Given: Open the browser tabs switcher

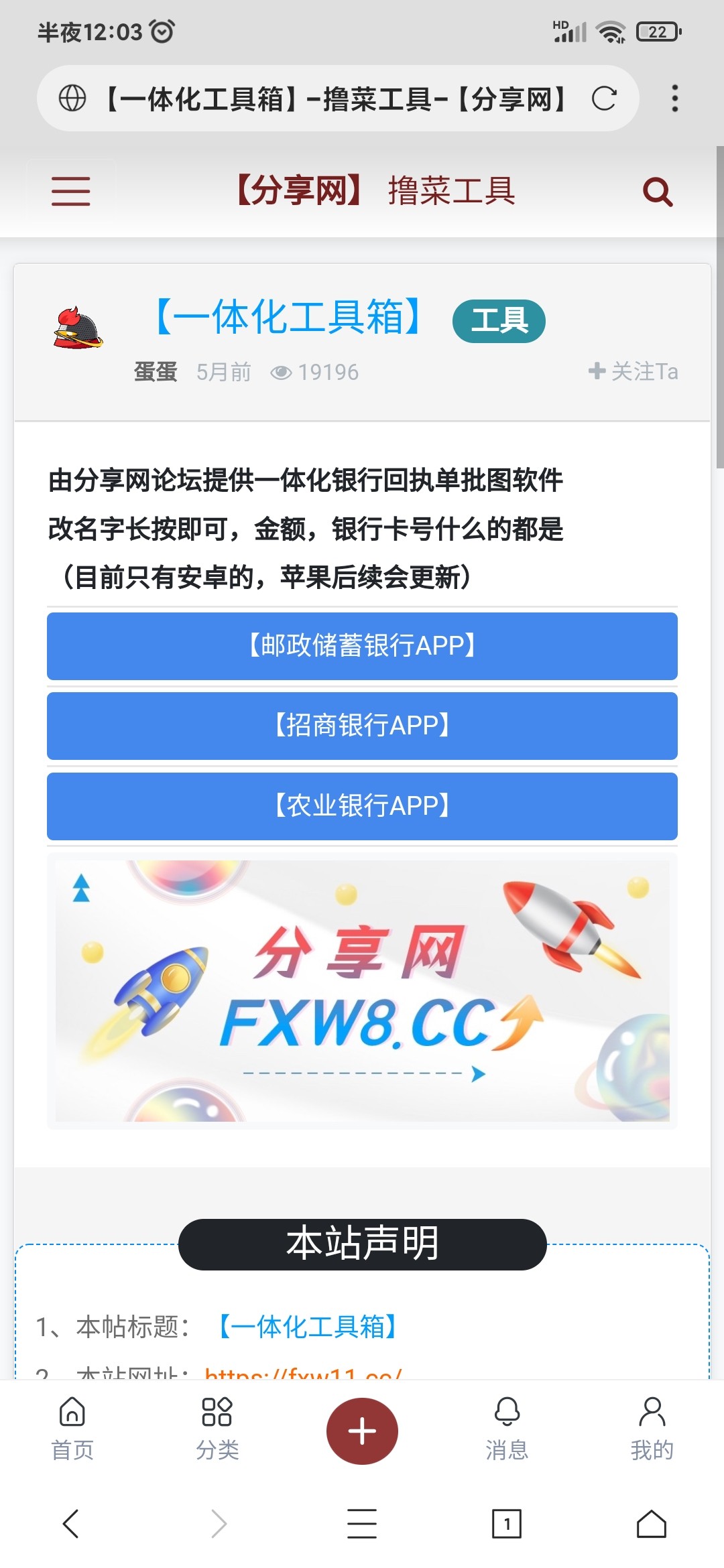Looking at the screenshot, I should 507,1522.
